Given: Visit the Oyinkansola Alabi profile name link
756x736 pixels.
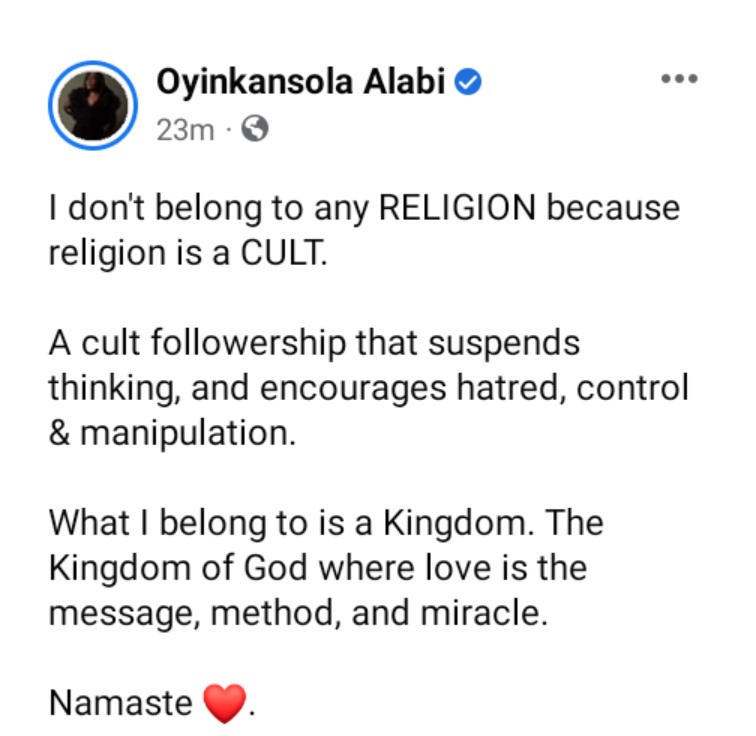Looking at the screenshot, I should click(301, 83).
